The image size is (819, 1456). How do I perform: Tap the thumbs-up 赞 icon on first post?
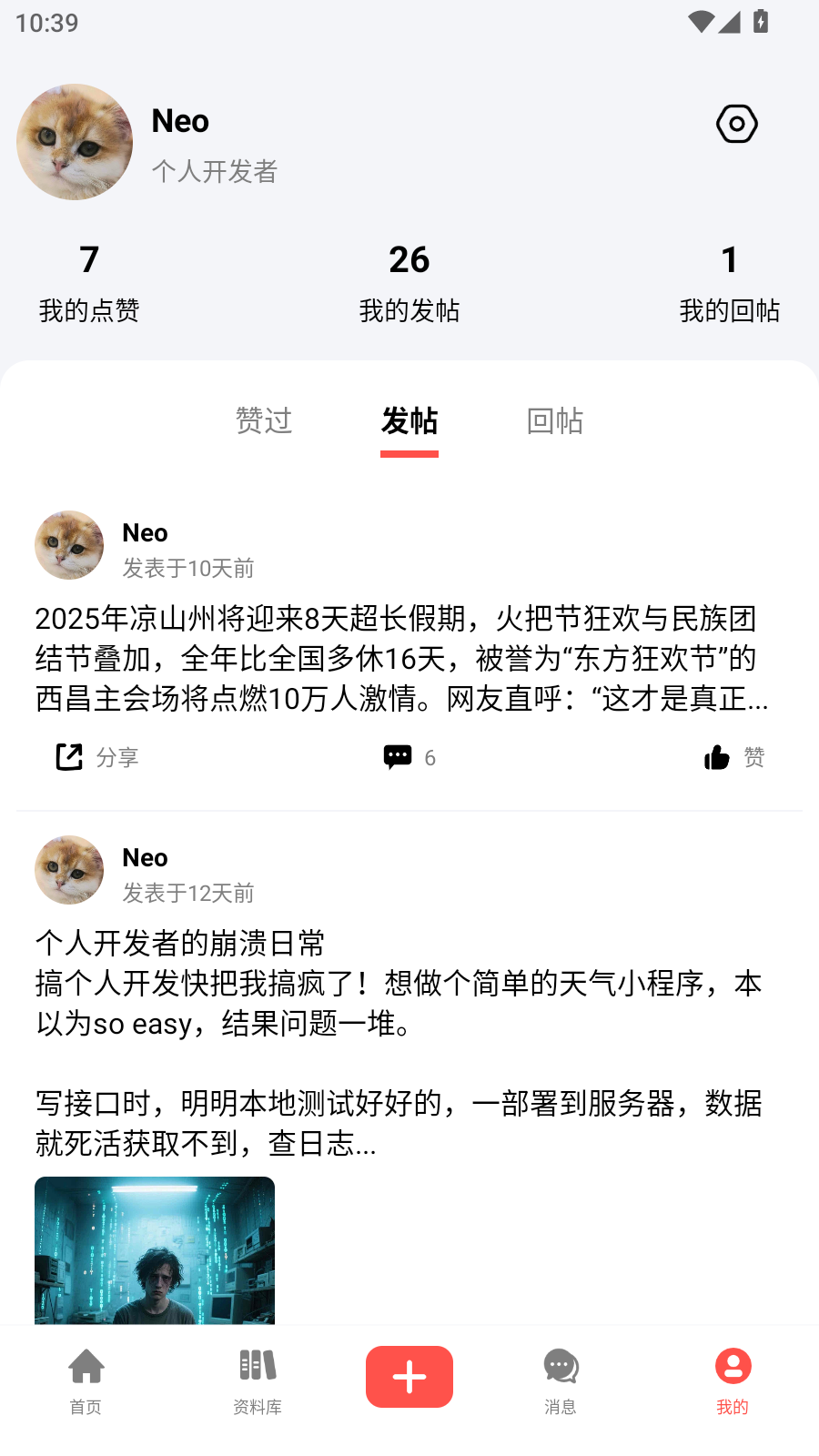click(735, 756)
